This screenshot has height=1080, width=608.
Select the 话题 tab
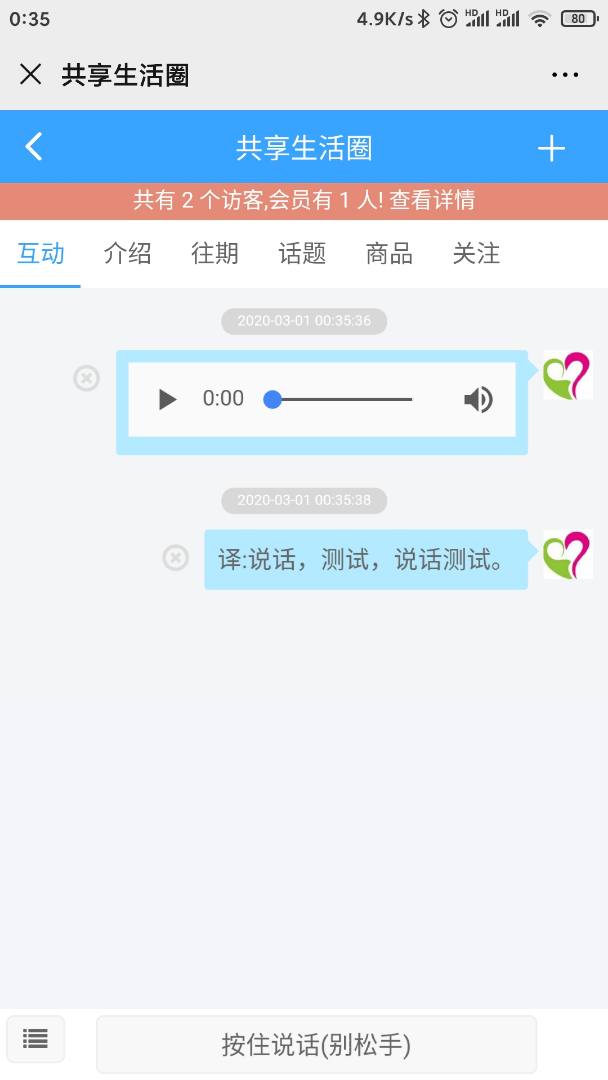point(302,254)
